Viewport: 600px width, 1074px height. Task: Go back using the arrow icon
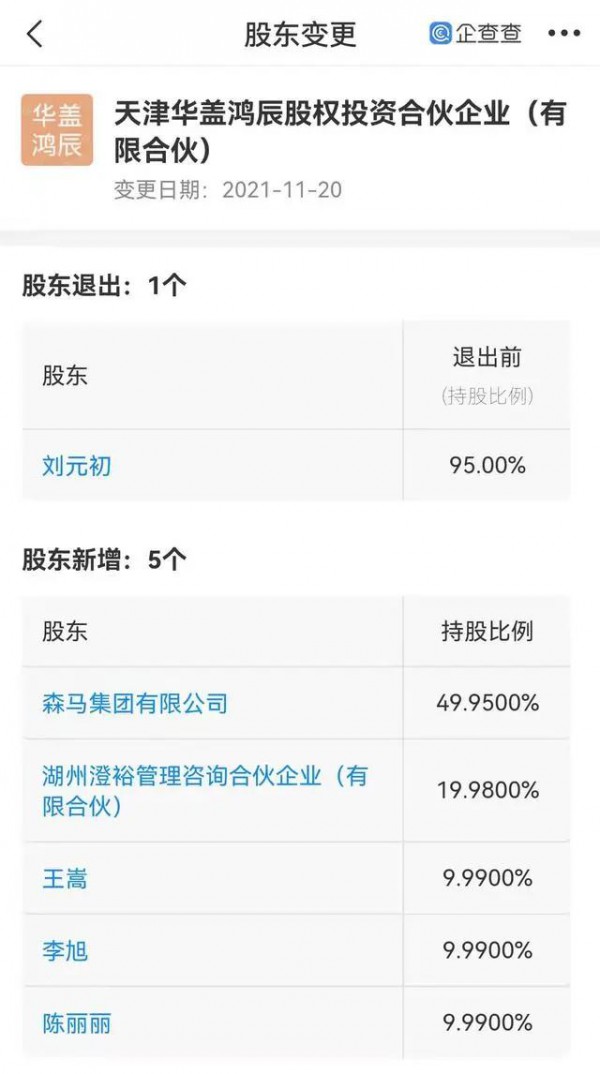pyautogui.click(x=35, y=34)
